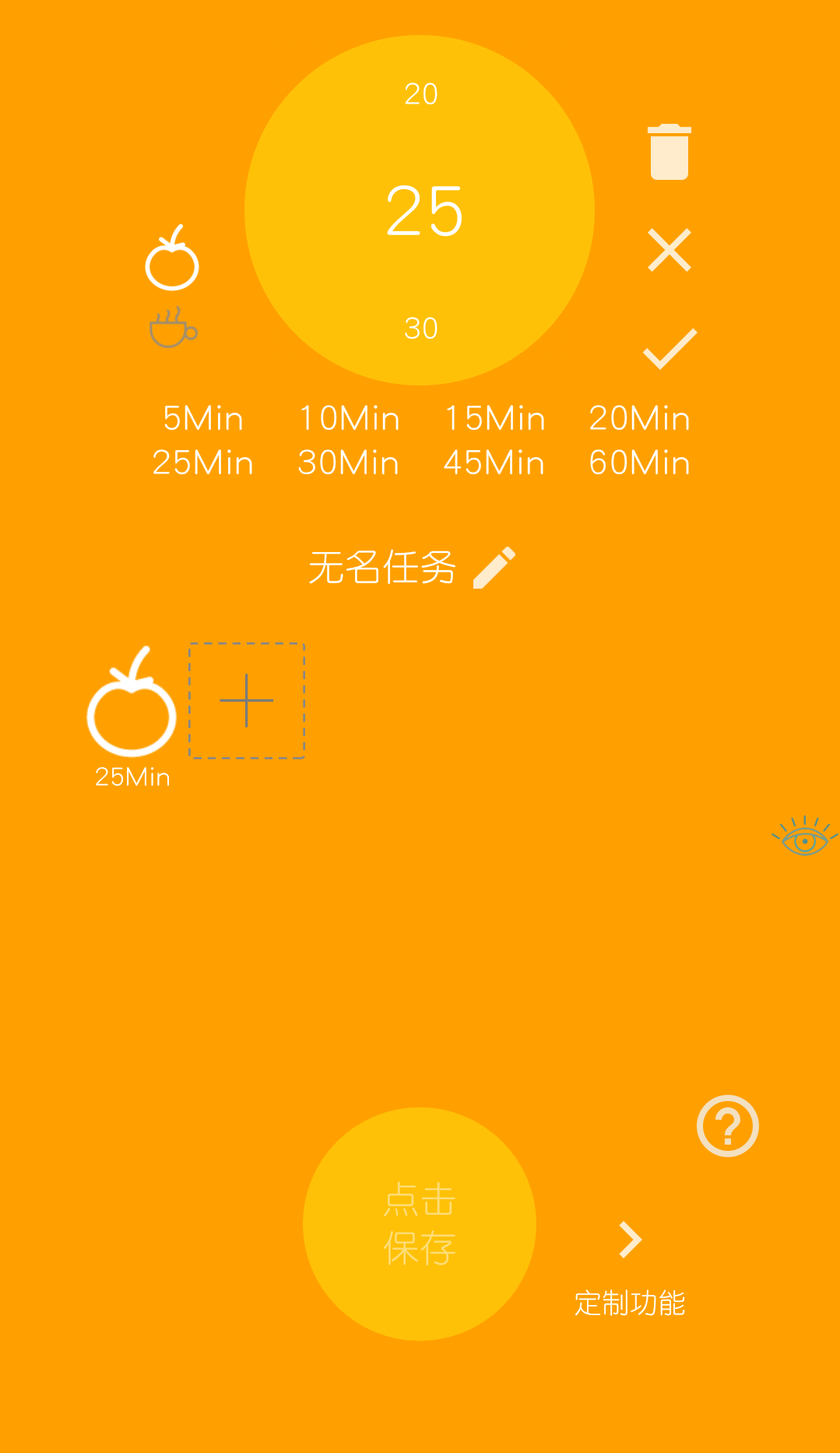Screen dimensions: 840x1453
Task: Set duration to 5Min
Action: point(203,418)
